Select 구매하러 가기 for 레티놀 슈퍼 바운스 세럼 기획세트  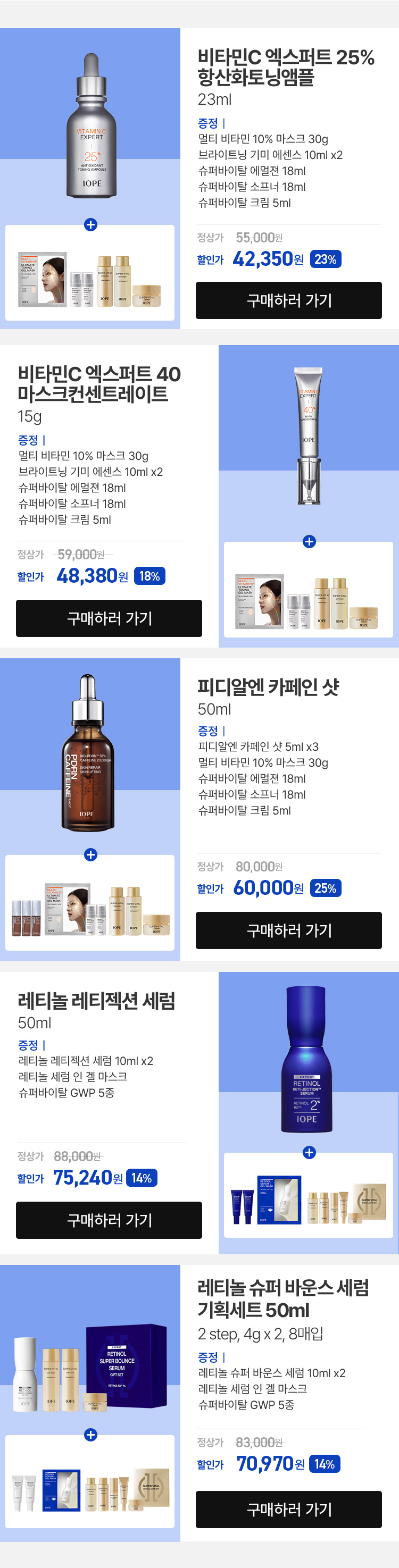tap(288, 1508)
